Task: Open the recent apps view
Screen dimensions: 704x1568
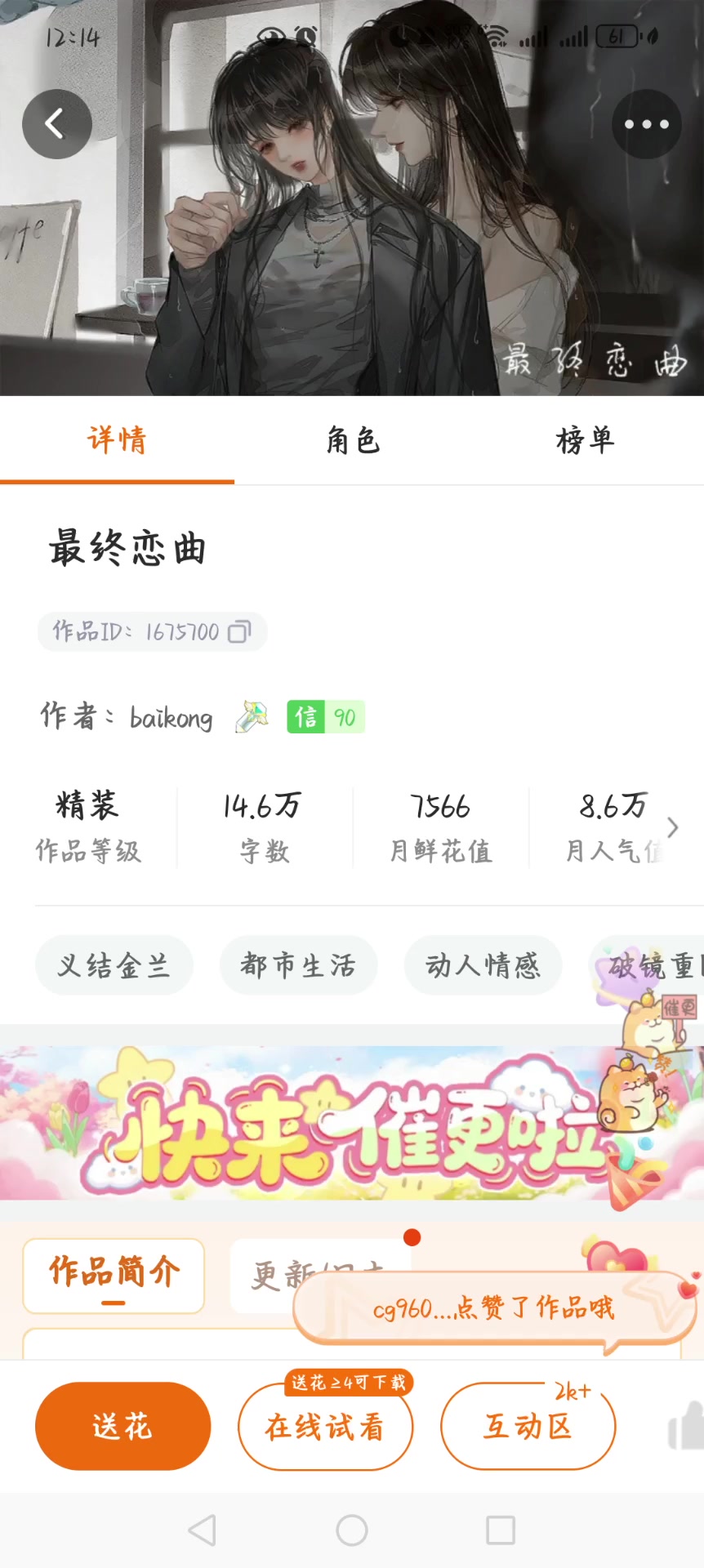Action: [500, 1530]
